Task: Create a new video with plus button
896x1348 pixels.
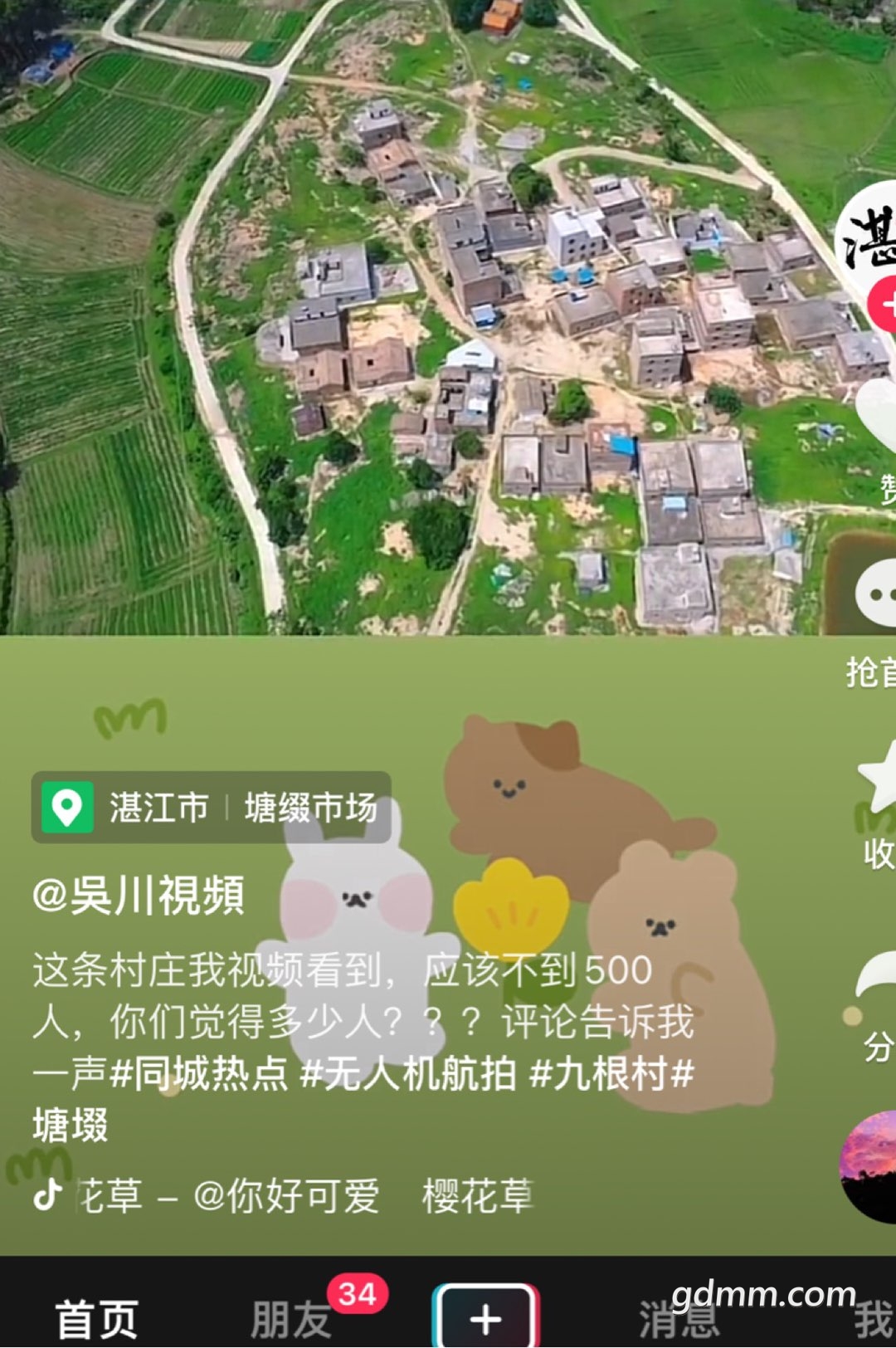Action: (485, 1317)
